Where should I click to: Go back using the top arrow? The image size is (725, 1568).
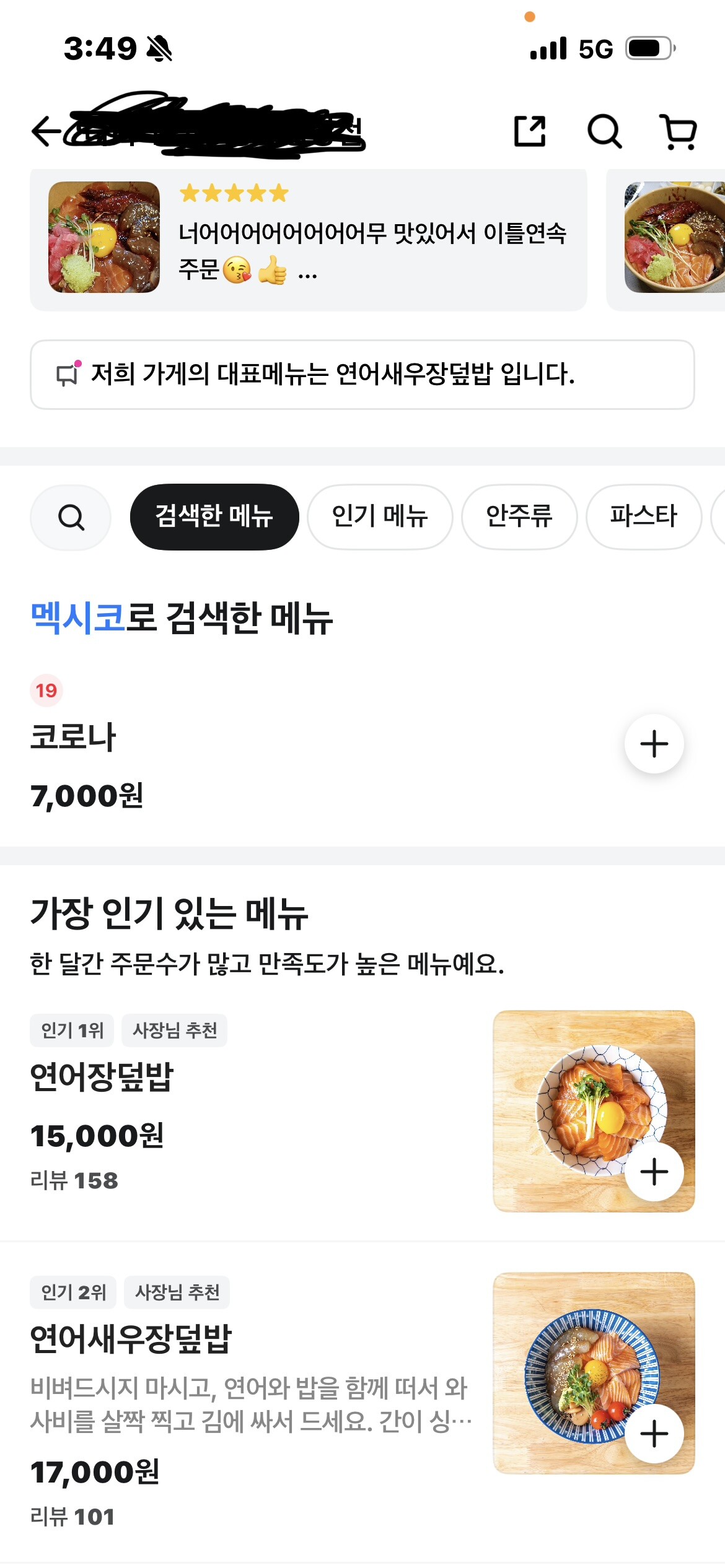click(46, 131)
